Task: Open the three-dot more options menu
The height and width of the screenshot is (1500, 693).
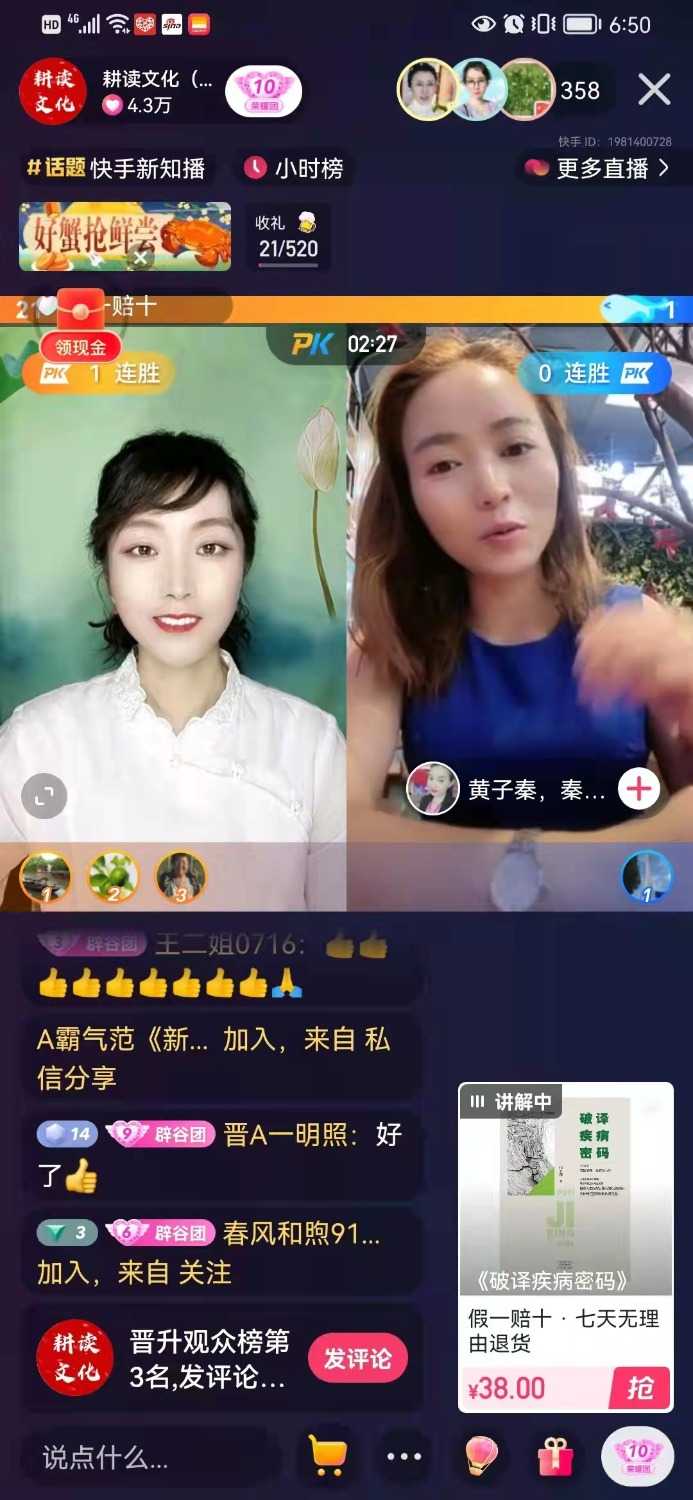Action: click(404, 1457)
